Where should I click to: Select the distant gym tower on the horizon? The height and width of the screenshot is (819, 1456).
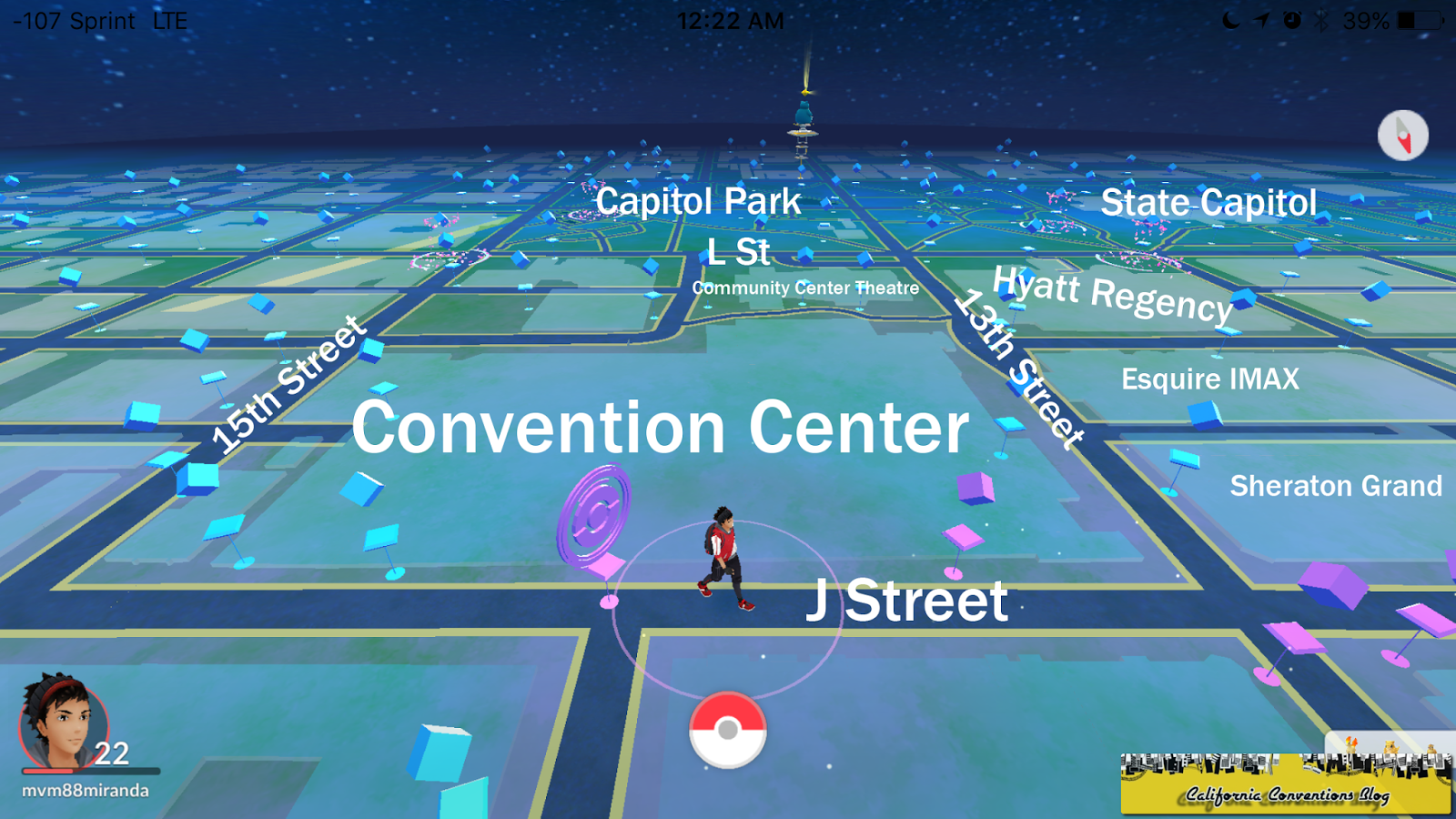[x=804, y=122]
